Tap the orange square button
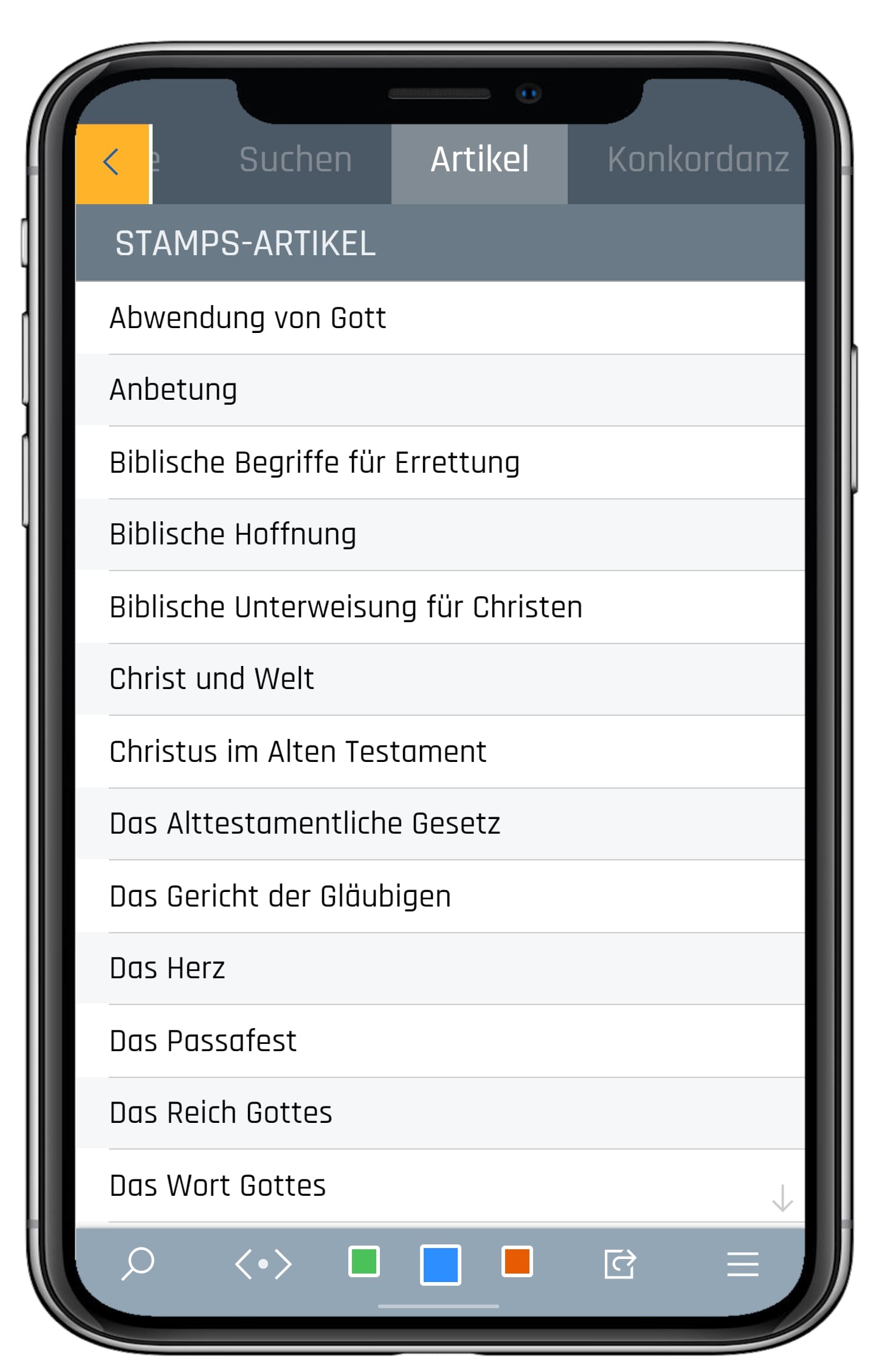This screenshot has height=1372, width=882. coord(517,1261)
